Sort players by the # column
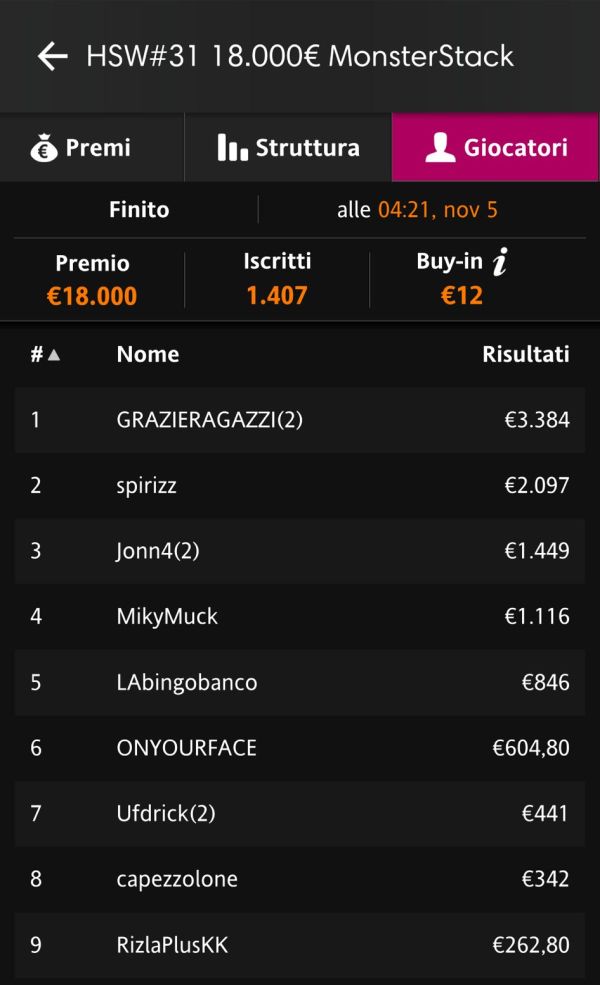 pos(45,354)
